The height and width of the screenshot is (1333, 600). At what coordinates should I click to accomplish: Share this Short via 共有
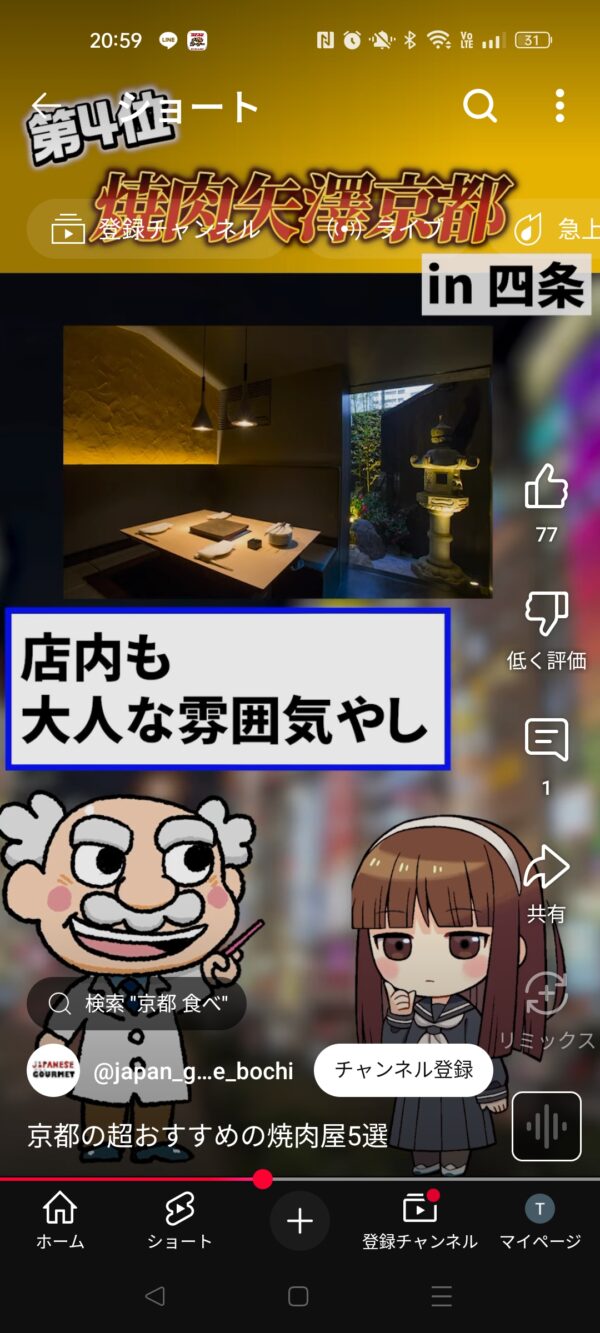coord(546,868)
